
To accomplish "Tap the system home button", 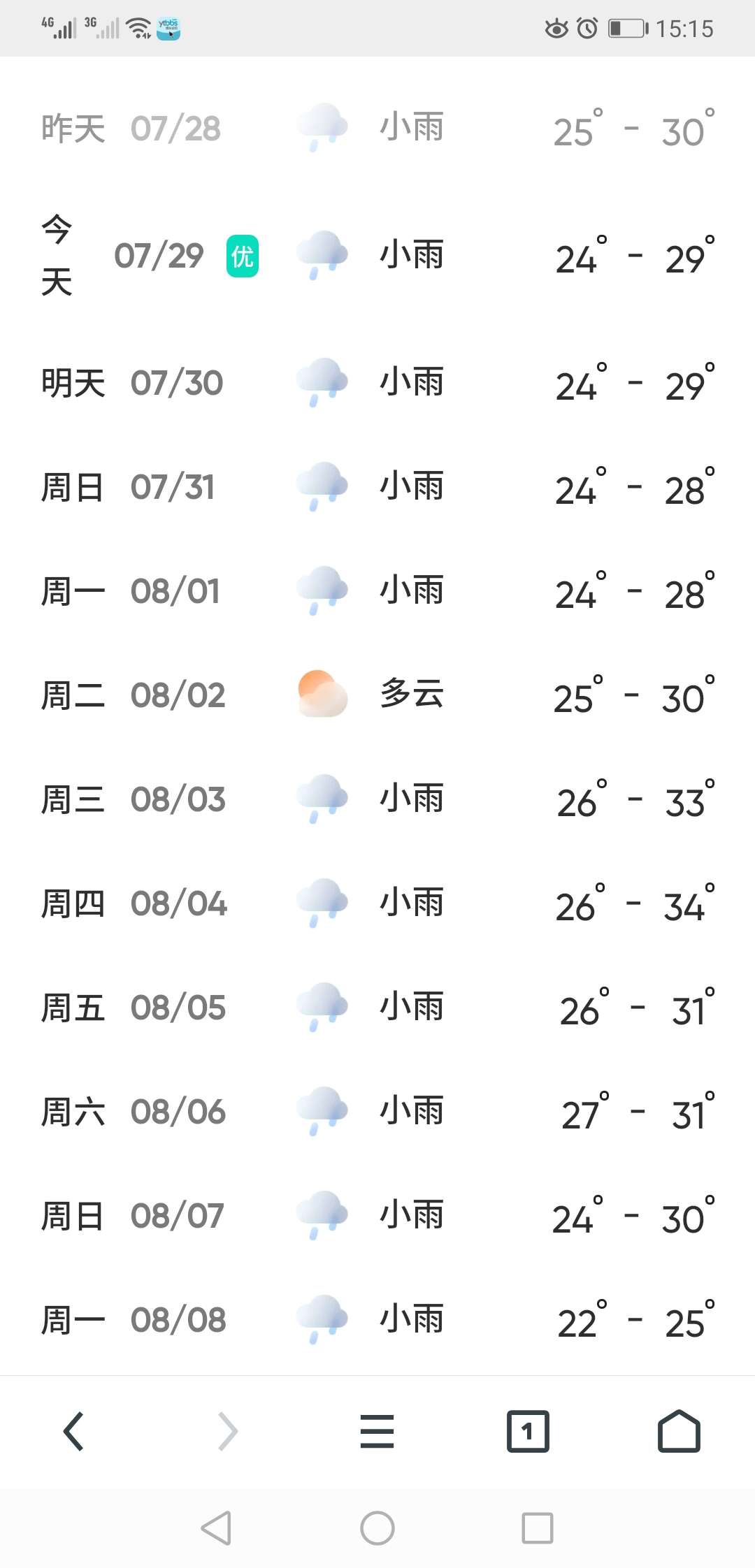I will [x=377, y=1528].
